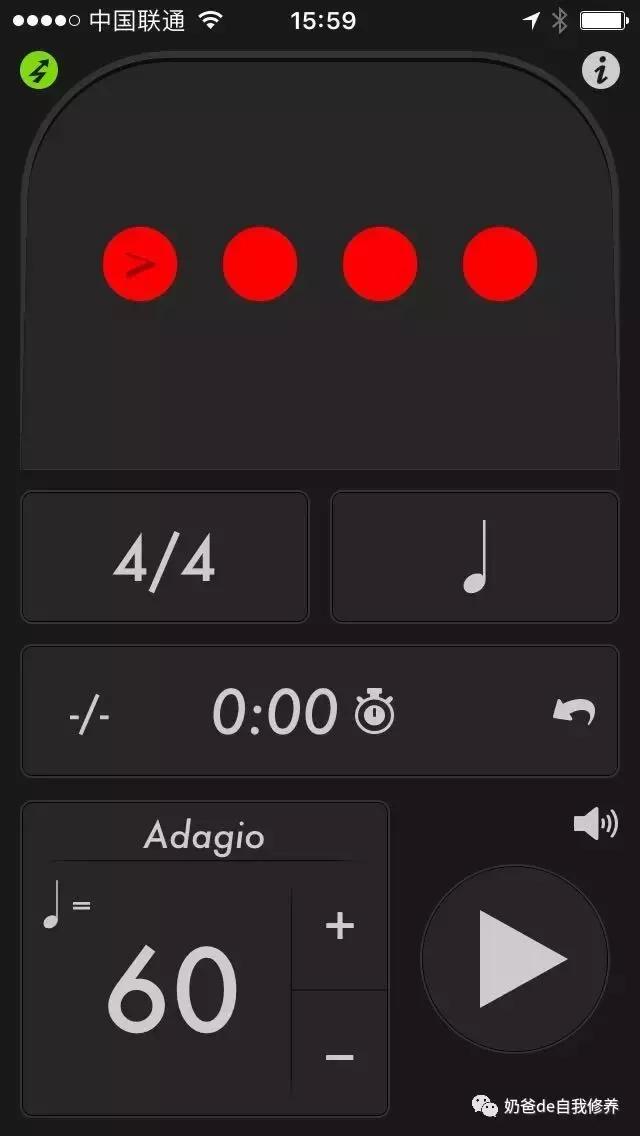This screenshot has width=640, height=1136.
Task: Open the info icon
Action: (x=601, y=70)
